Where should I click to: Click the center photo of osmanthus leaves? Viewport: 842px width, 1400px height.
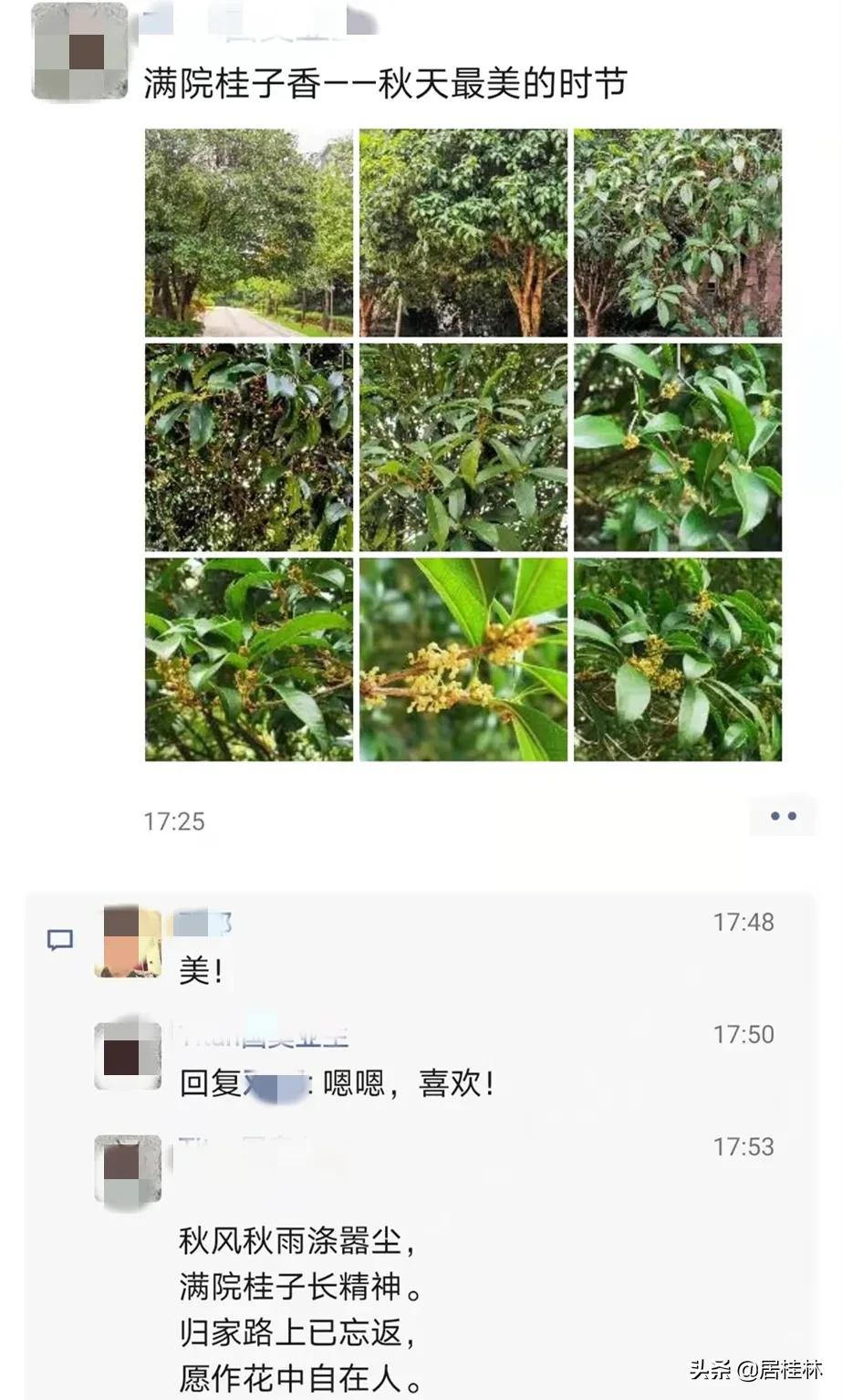point(461,445)
